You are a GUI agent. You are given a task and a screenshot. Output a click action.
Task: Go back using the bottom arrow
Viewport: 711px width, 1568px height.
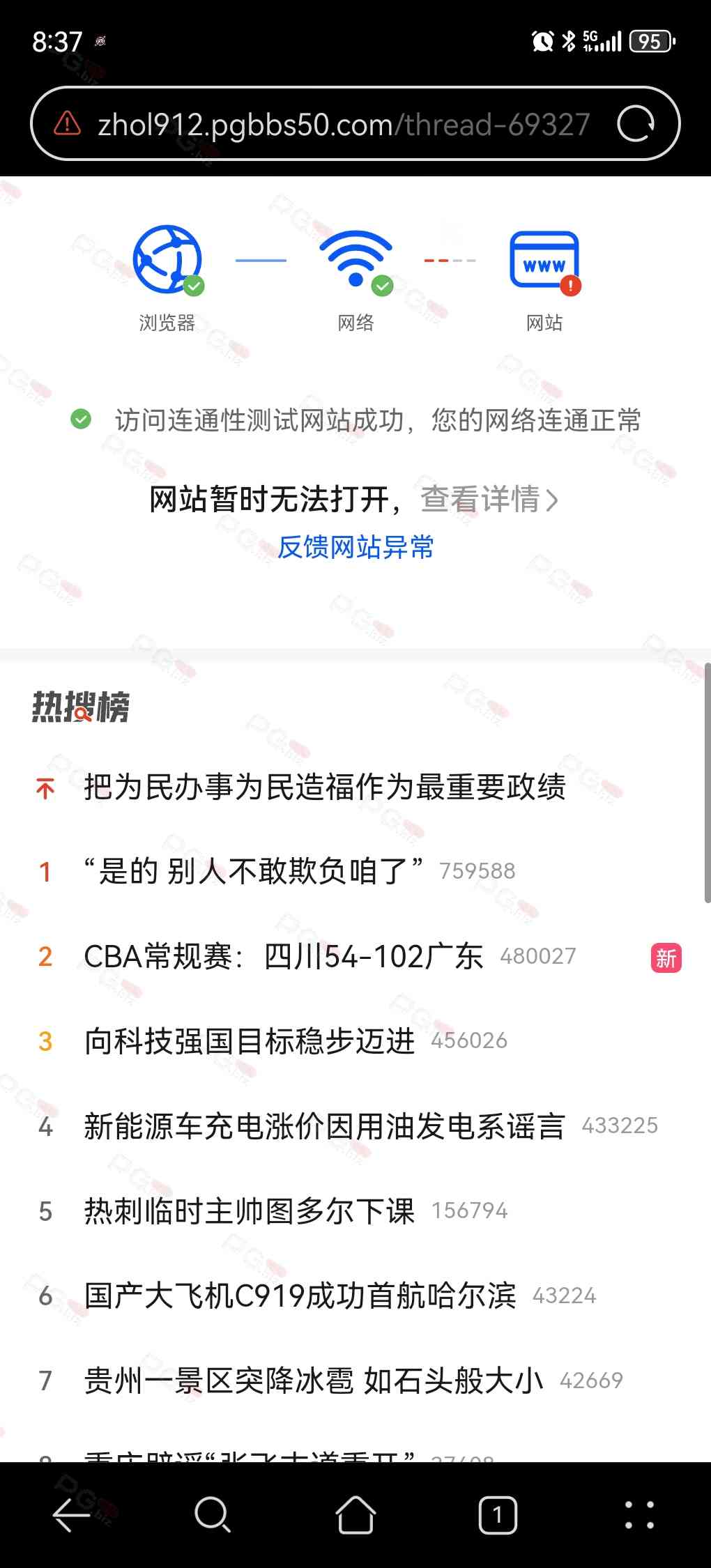tap(71, 1515)
